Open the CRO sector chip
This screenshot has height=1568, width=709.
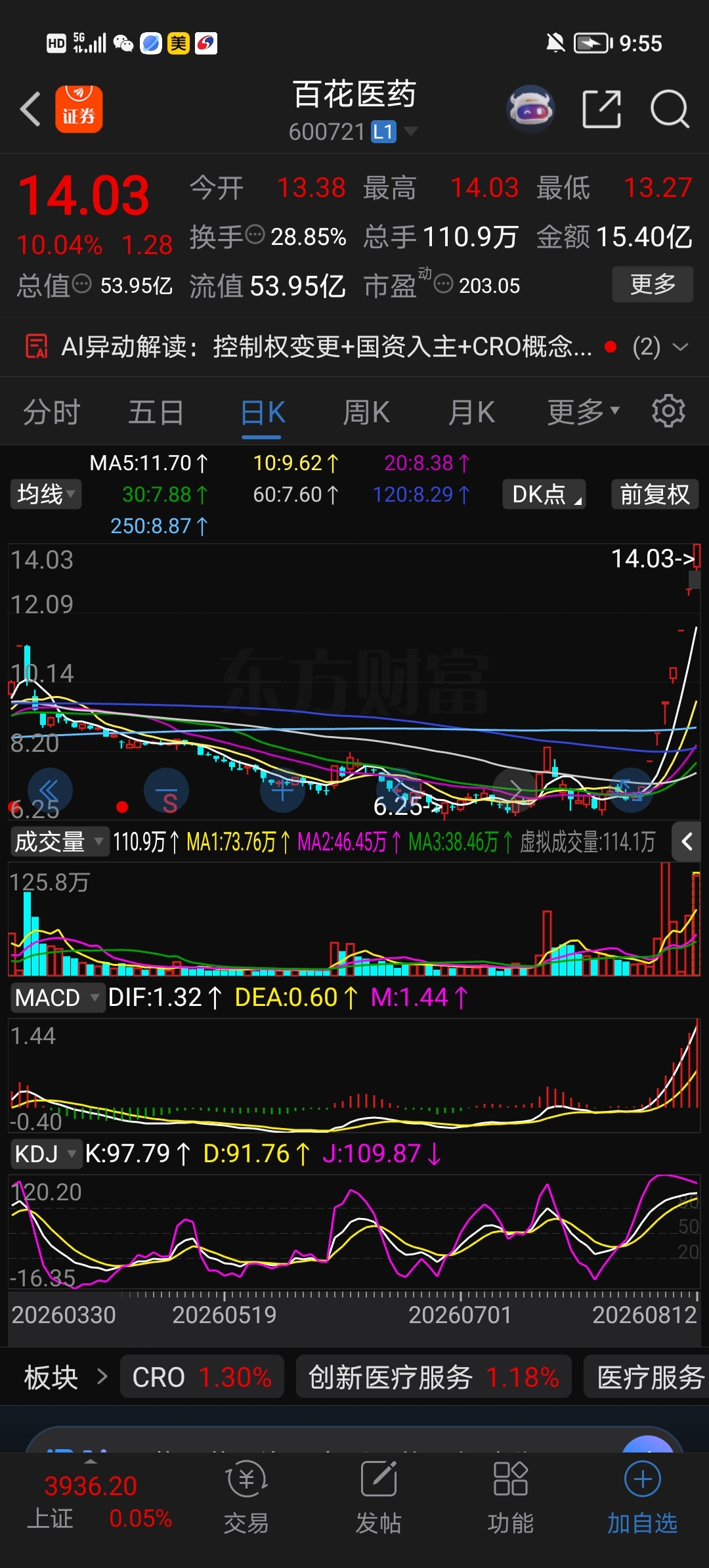pyautogui.click(x=202, y=1377)
